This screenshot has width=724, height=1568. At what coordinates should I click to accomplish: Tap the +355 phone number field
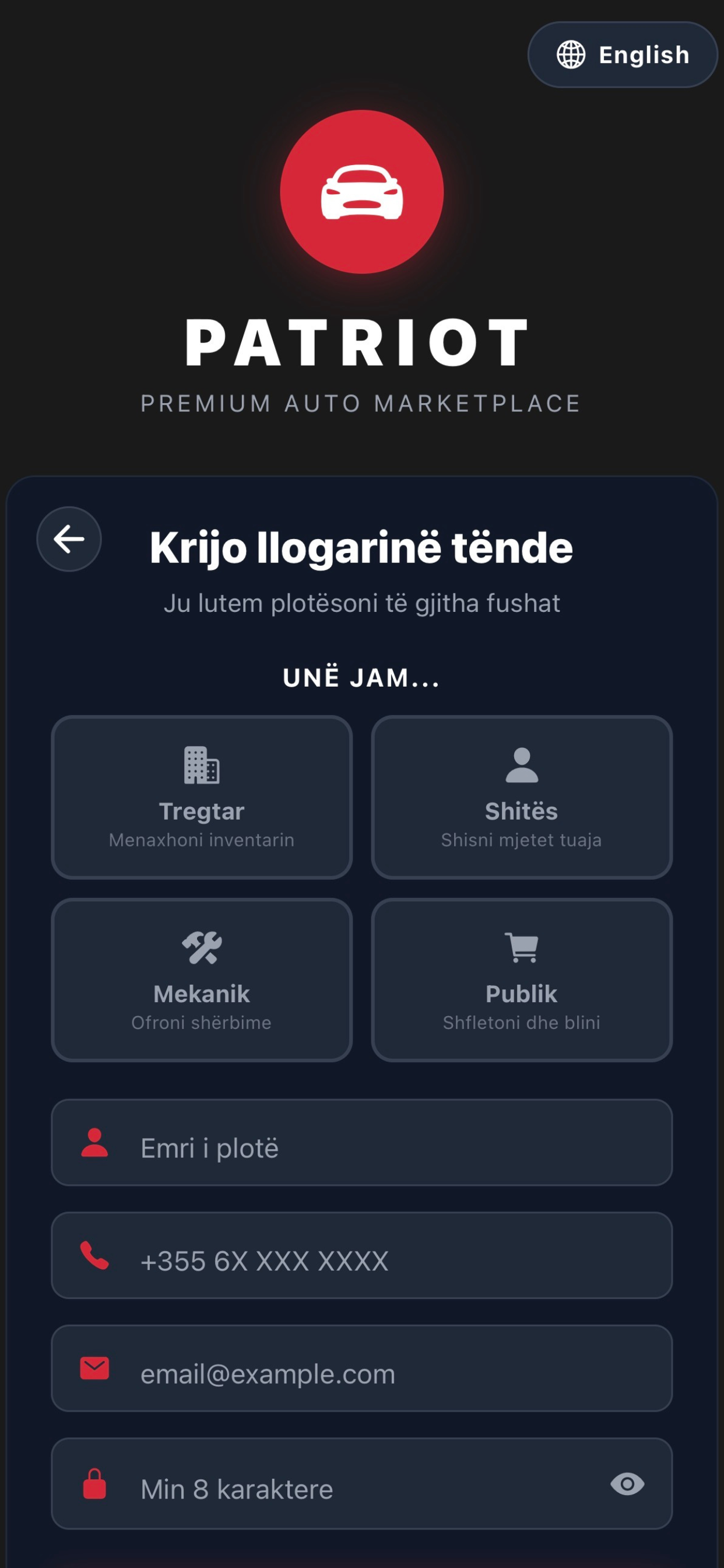389,1261
